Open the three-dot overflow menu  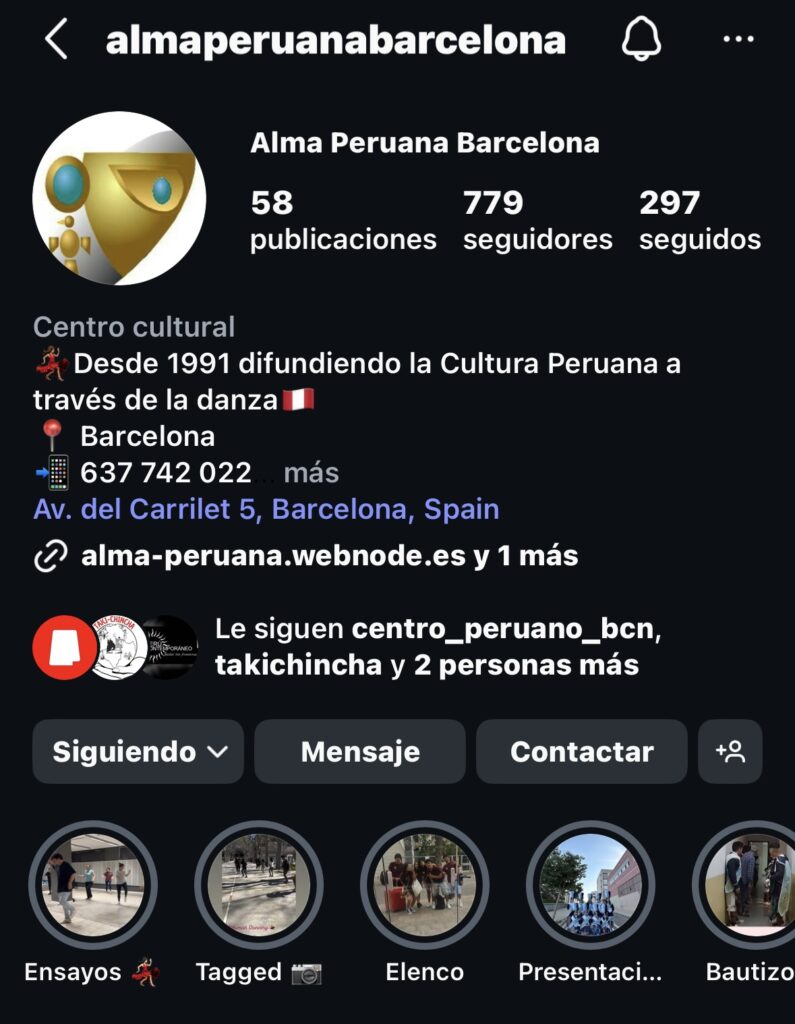pyautogui.click(x=738, y=40)
